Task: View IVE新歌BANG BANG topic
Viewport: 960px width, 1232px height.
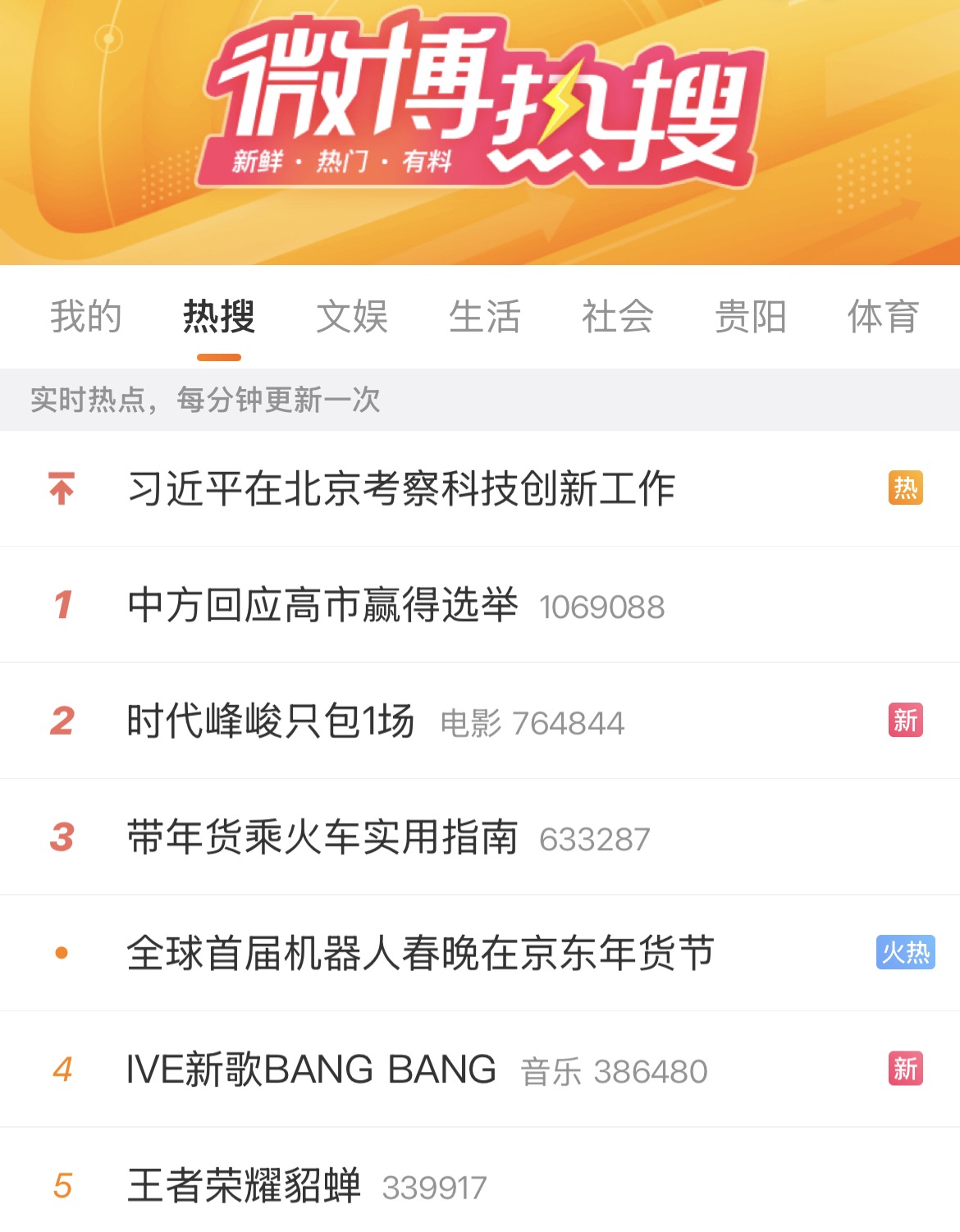Action: pos(312,1069)
